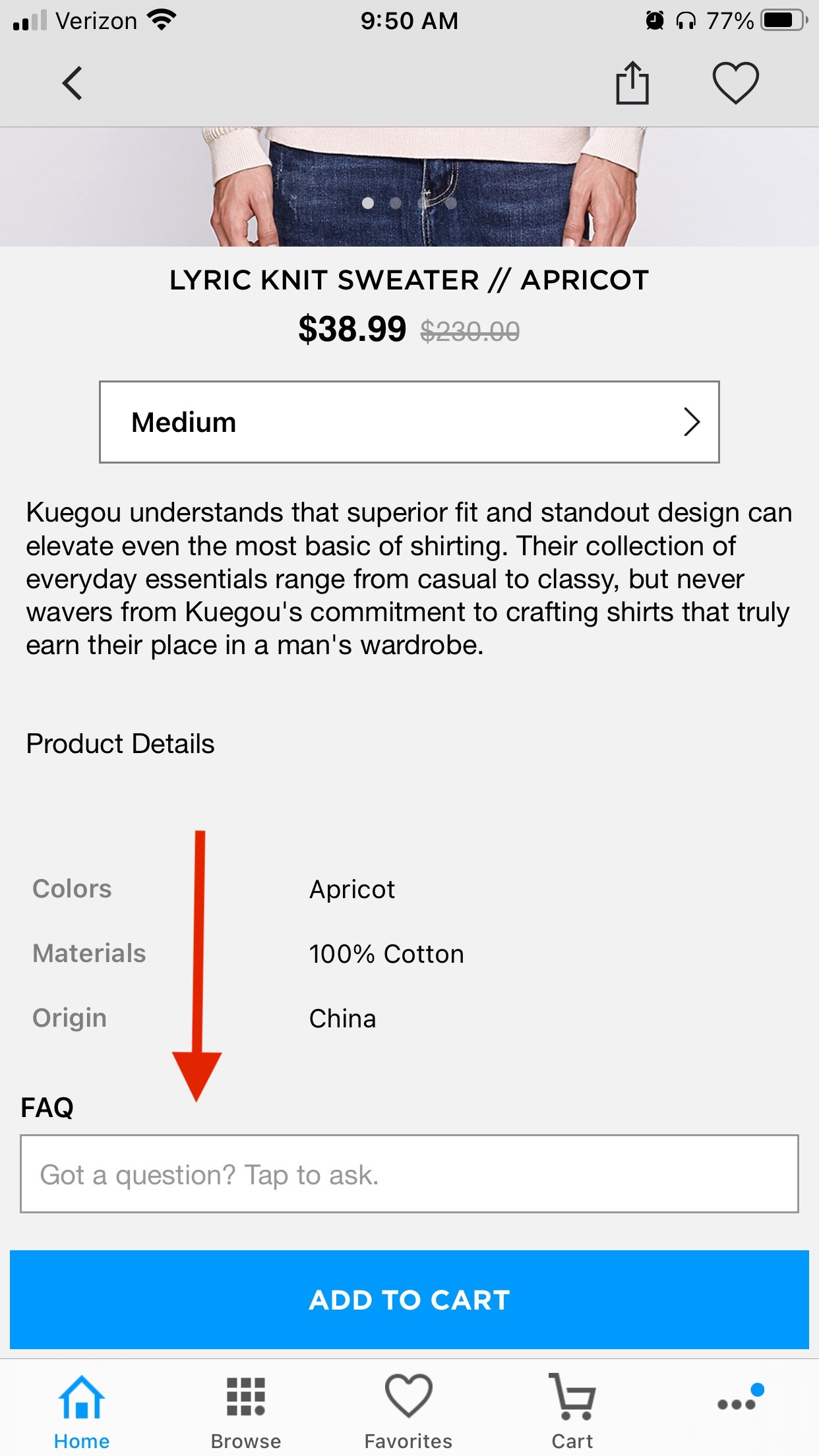The image size is (819, 1456).
Task: Go back using the top arrow
Action: [x=73, y=83]
